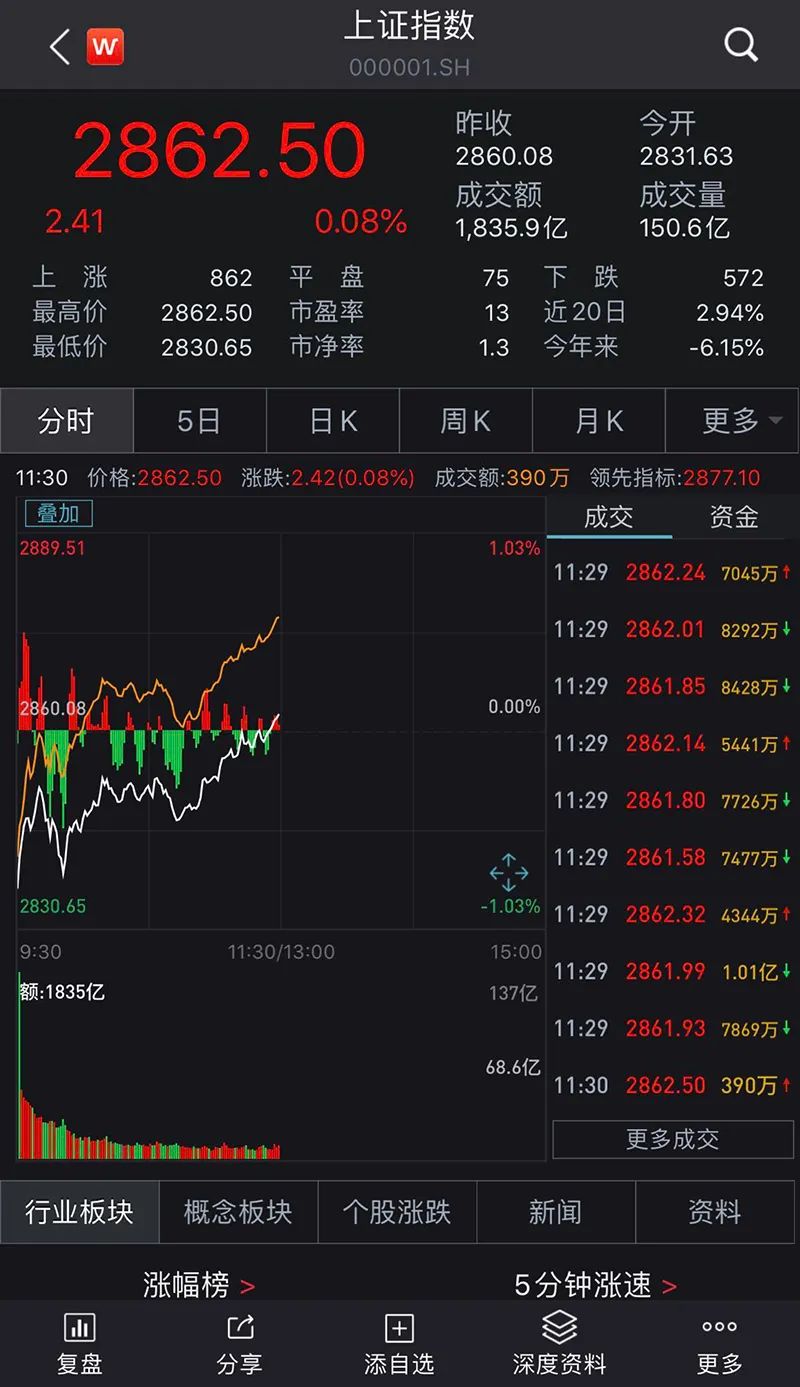This screenshot has height=1387, width=800.
Task: Expand the chart to full screen
Action: click(508, 873)
